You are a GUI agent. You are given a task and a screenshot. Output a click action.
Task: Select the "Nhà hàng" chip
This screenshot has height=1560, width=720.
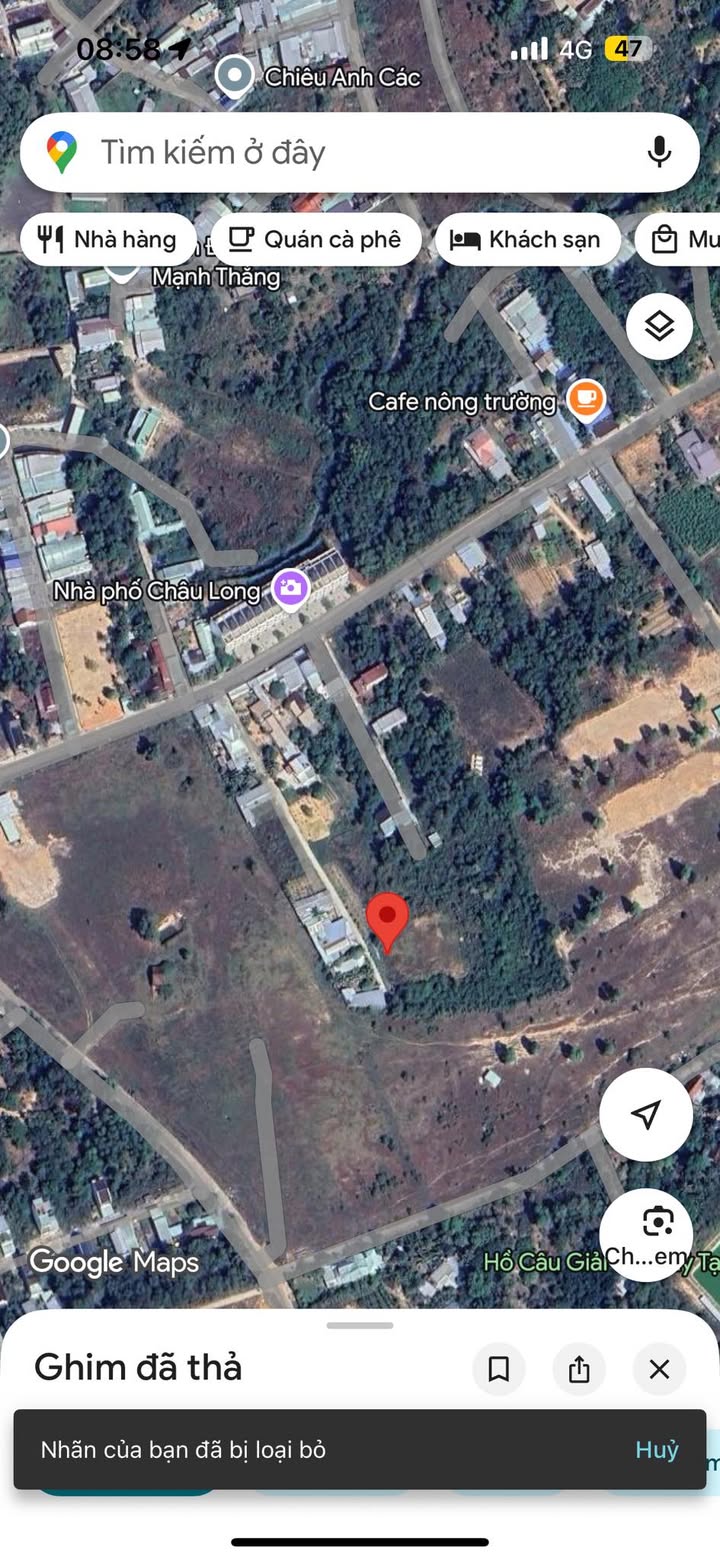[108, 240]
